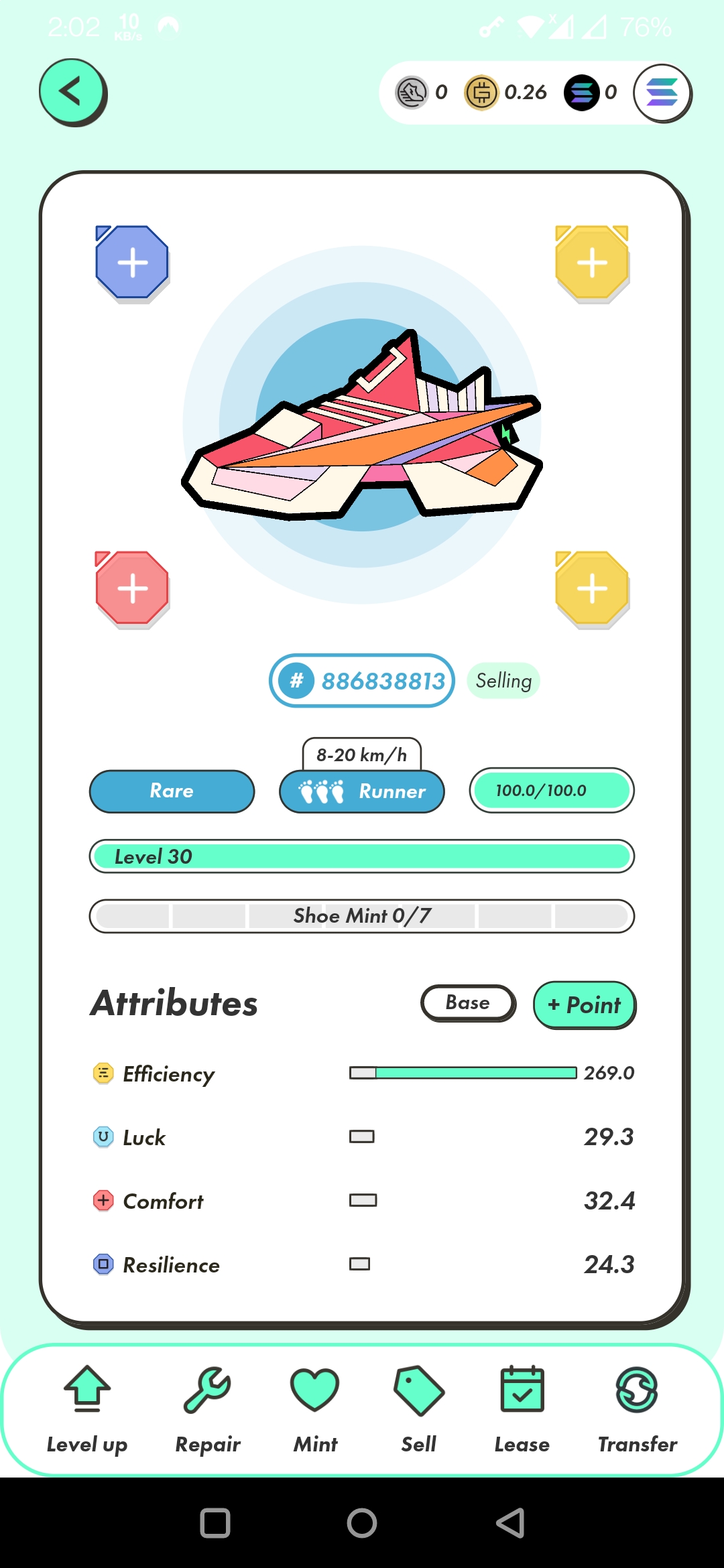Add a gem to the red socket
Viewport: 724px width, 1568px height.
(132, 588)
